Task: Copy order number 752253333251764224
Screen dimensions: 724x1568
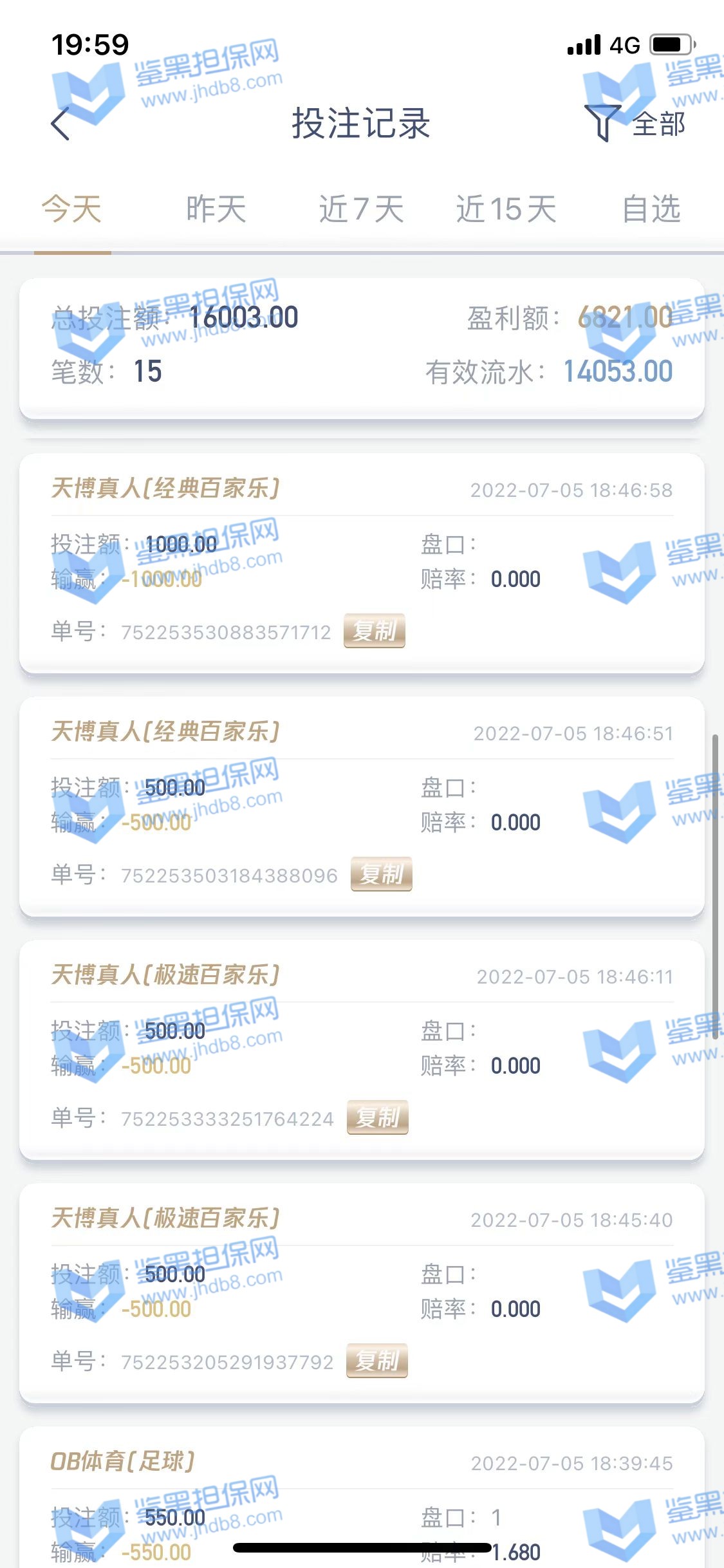Action: pyautogui.click(x=377, y=1117)
